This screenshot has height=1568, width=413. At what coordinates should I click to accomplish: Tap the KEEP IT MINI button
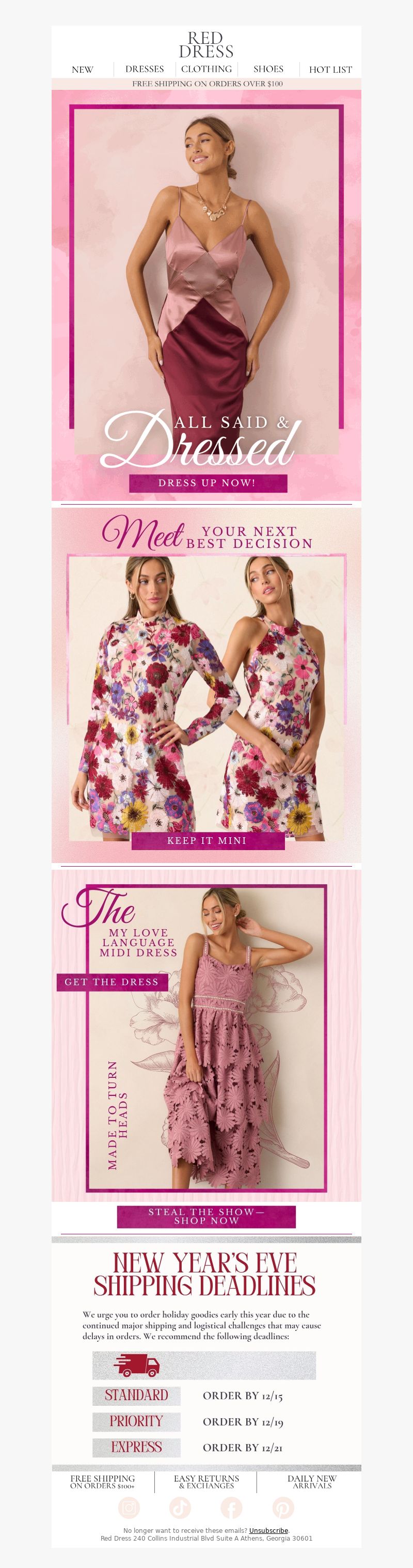pyautogui.click(x=208, y=841)
